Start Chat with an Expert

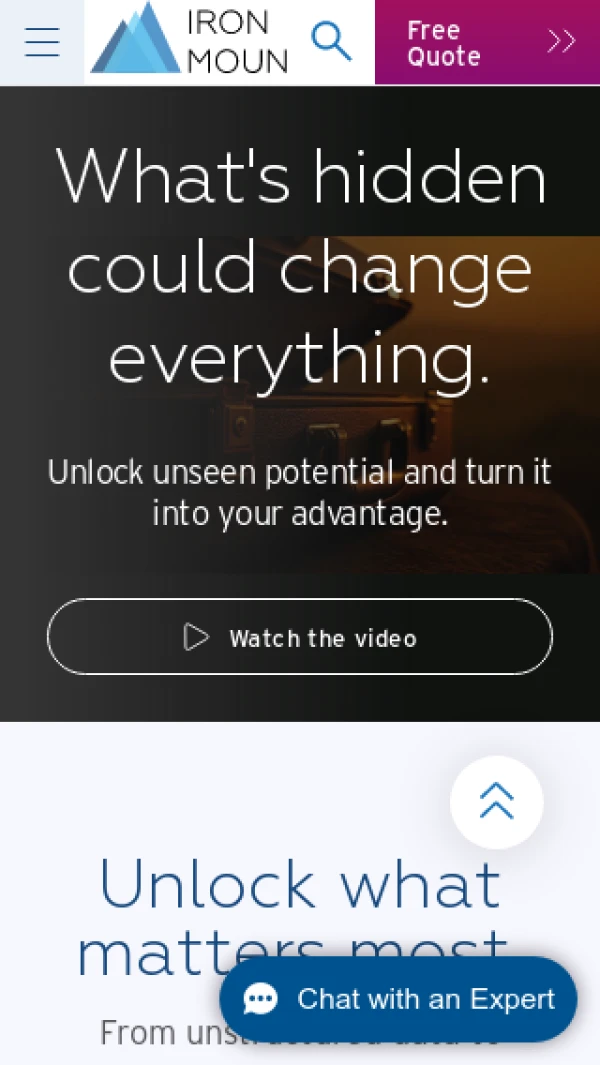coord(398,999)
